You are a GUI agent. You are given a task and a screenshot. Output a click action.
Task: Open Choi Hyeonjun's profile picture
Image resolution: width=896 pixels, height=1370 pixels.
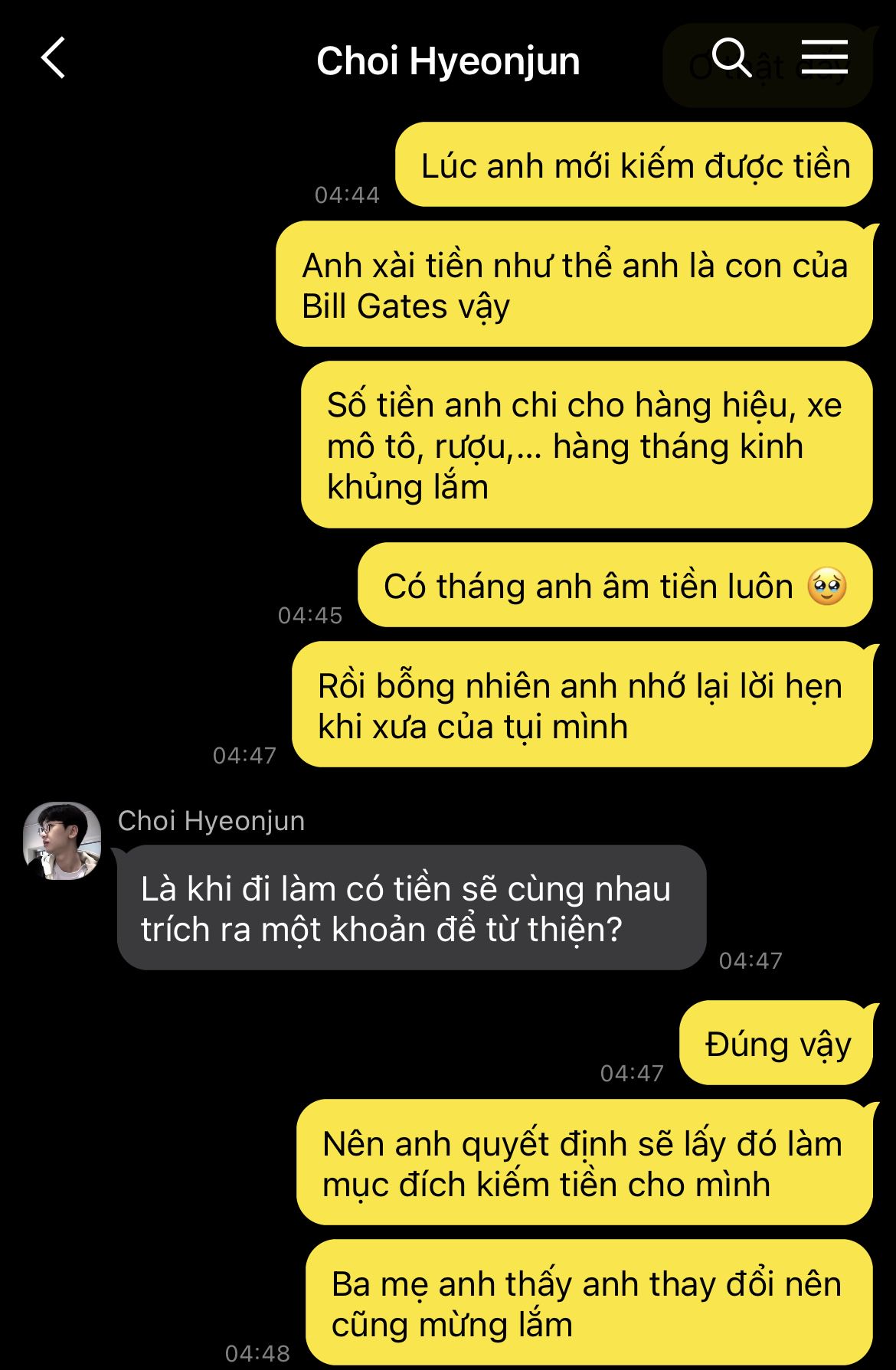(63, 840)
